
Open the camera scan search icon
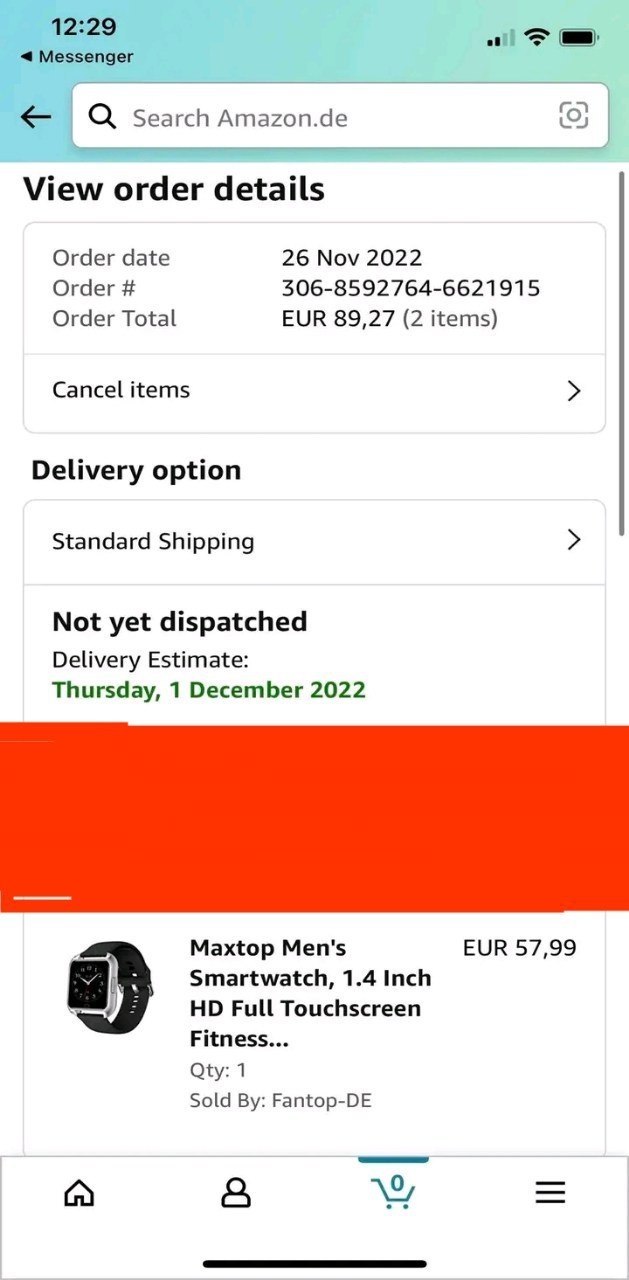pos(573,117)
